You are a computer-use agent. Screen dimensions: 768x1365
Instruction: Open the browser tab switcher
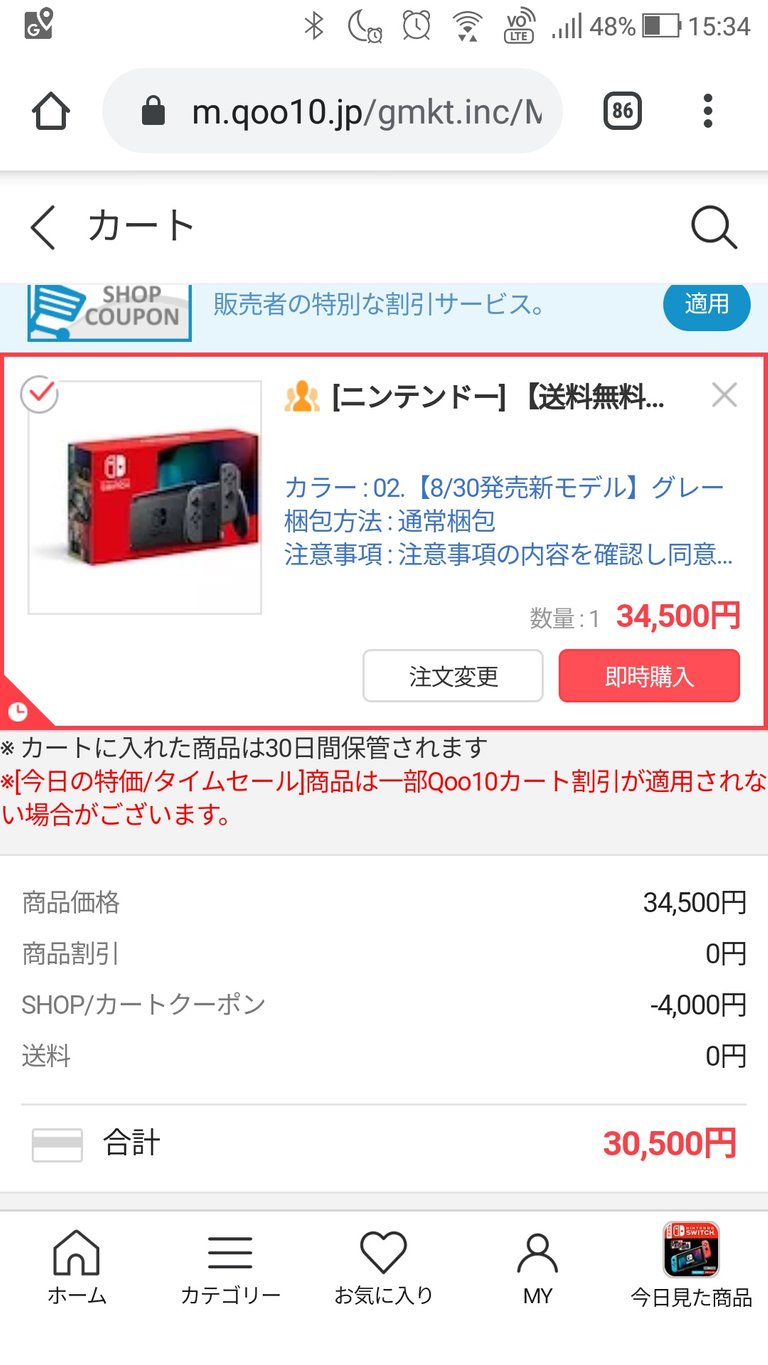pyautogui.click(x=622, y=111)
